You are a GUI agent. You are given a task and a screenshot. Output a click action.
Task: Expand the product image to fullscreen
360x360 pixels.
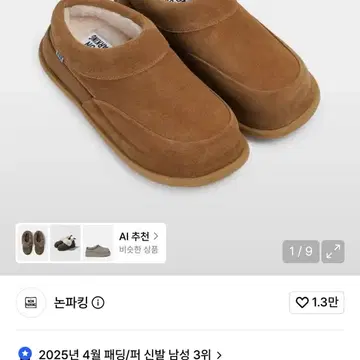point(333,251)
